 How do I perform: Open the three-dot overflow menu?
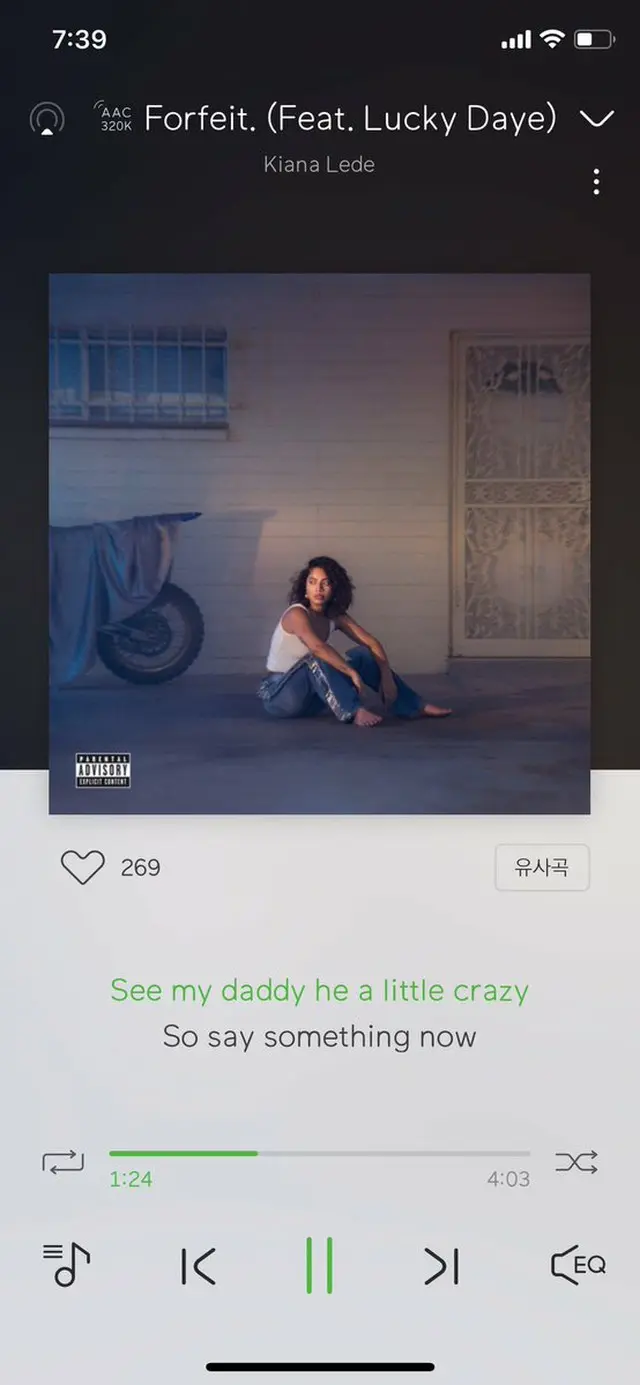point(596,182)
